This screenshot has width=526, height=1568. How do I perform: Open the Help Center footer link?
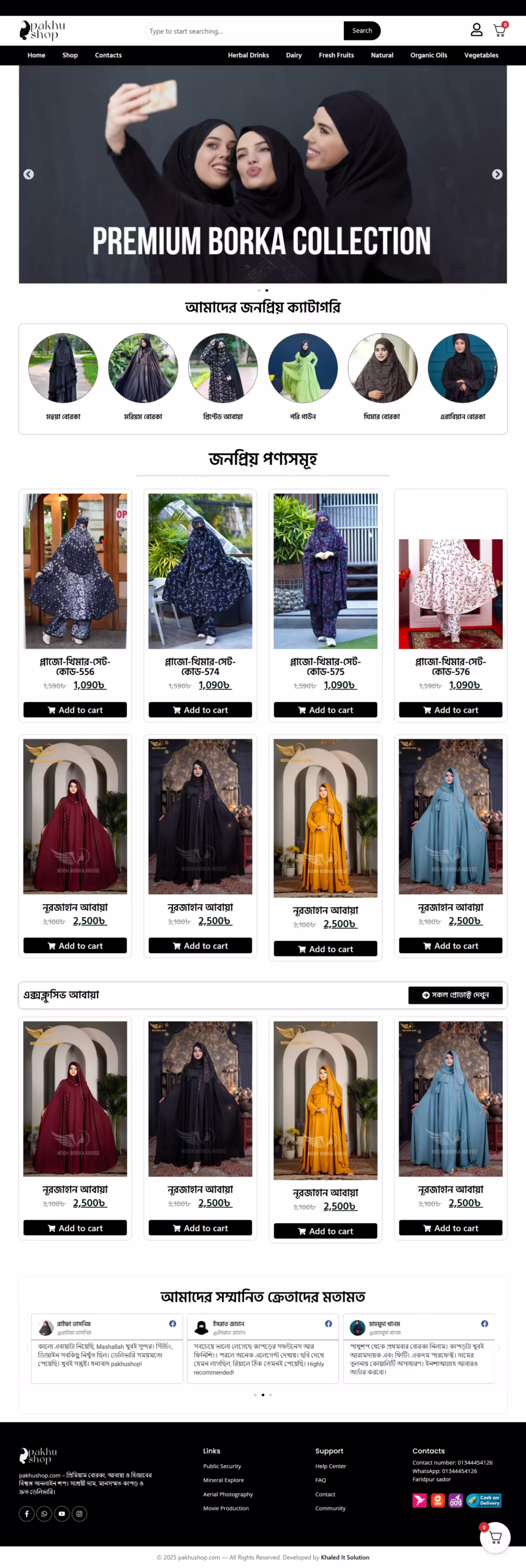[330, 1466]
